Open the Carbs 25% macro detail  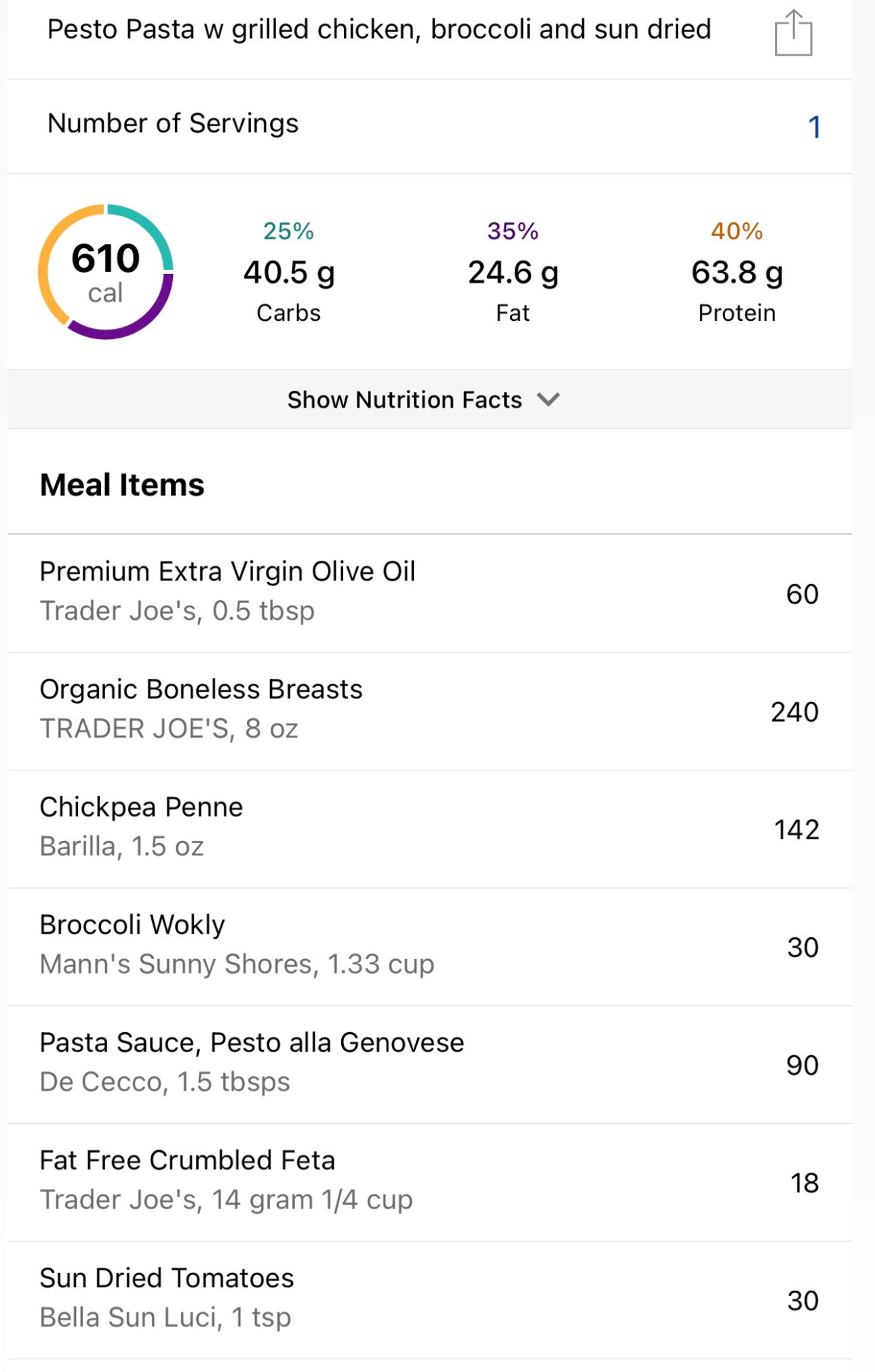point(289,271)
